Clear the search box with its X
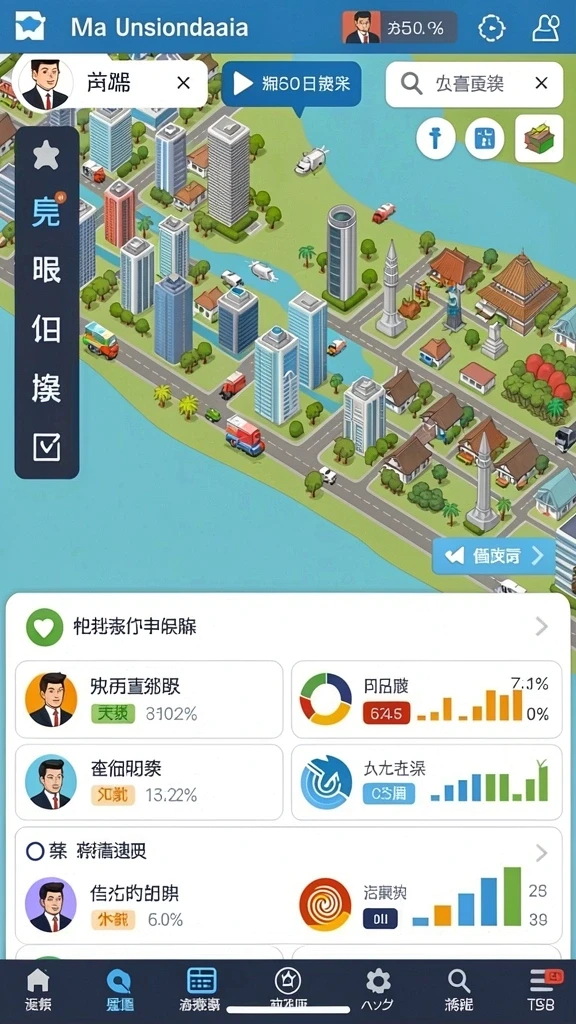 pos(541,84)
